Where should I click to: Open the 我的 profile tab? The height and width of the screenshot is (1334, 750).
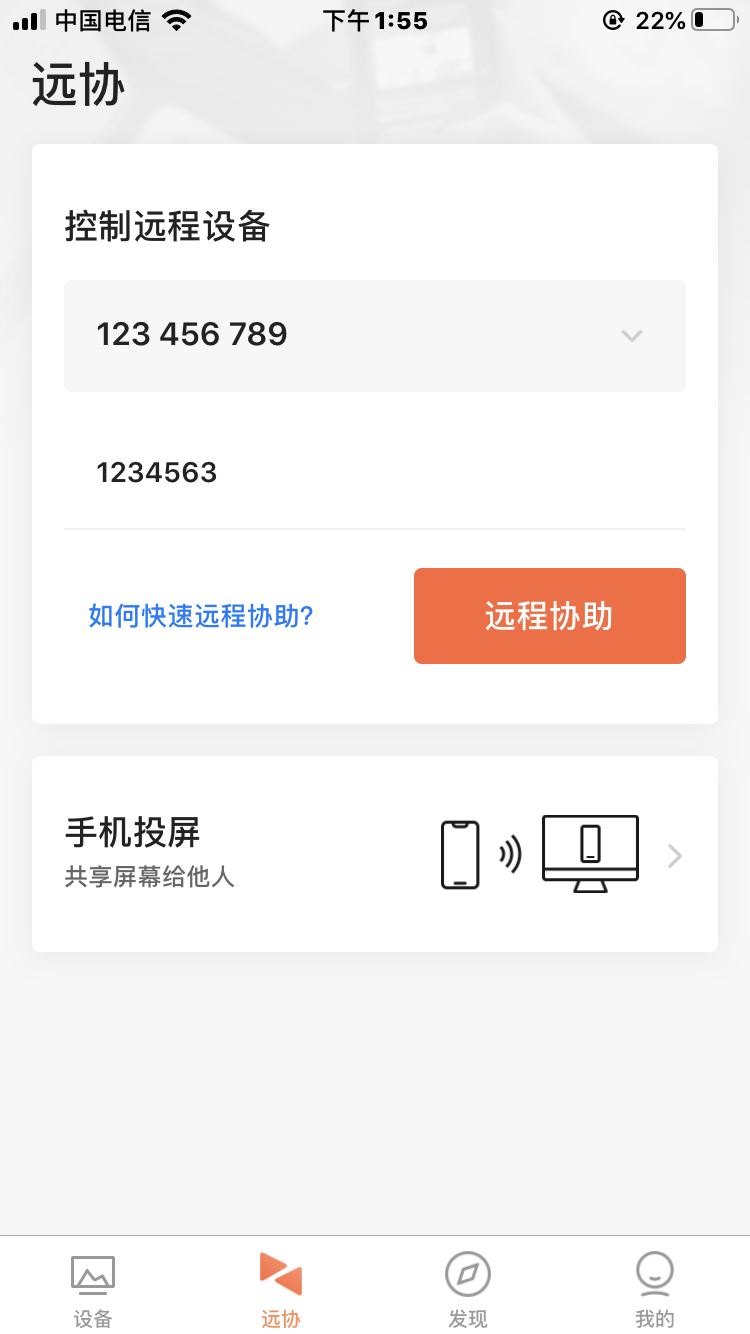click(655, 1290)
